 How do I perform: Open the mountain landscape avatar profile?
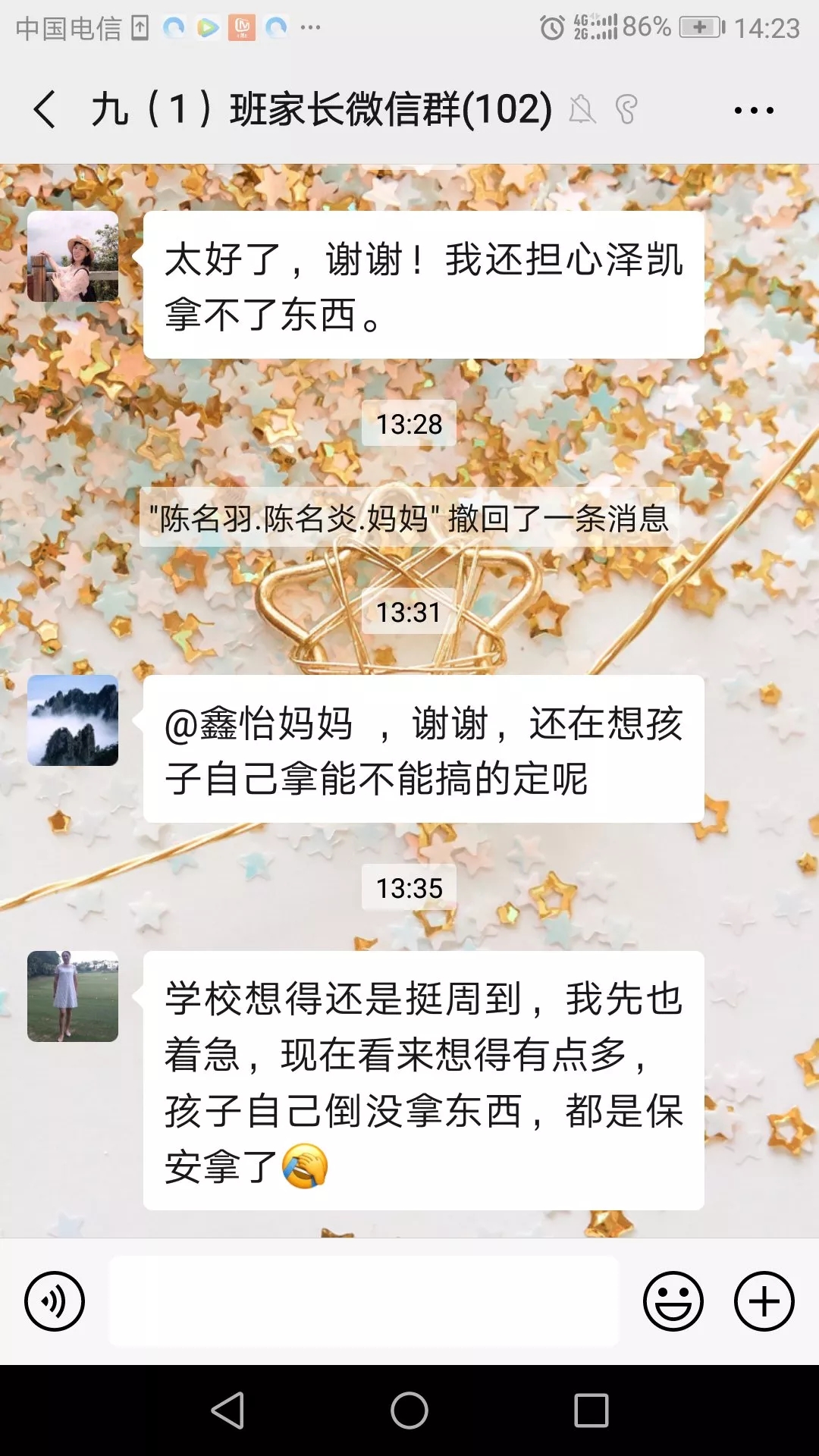click(x=73, y=720)
